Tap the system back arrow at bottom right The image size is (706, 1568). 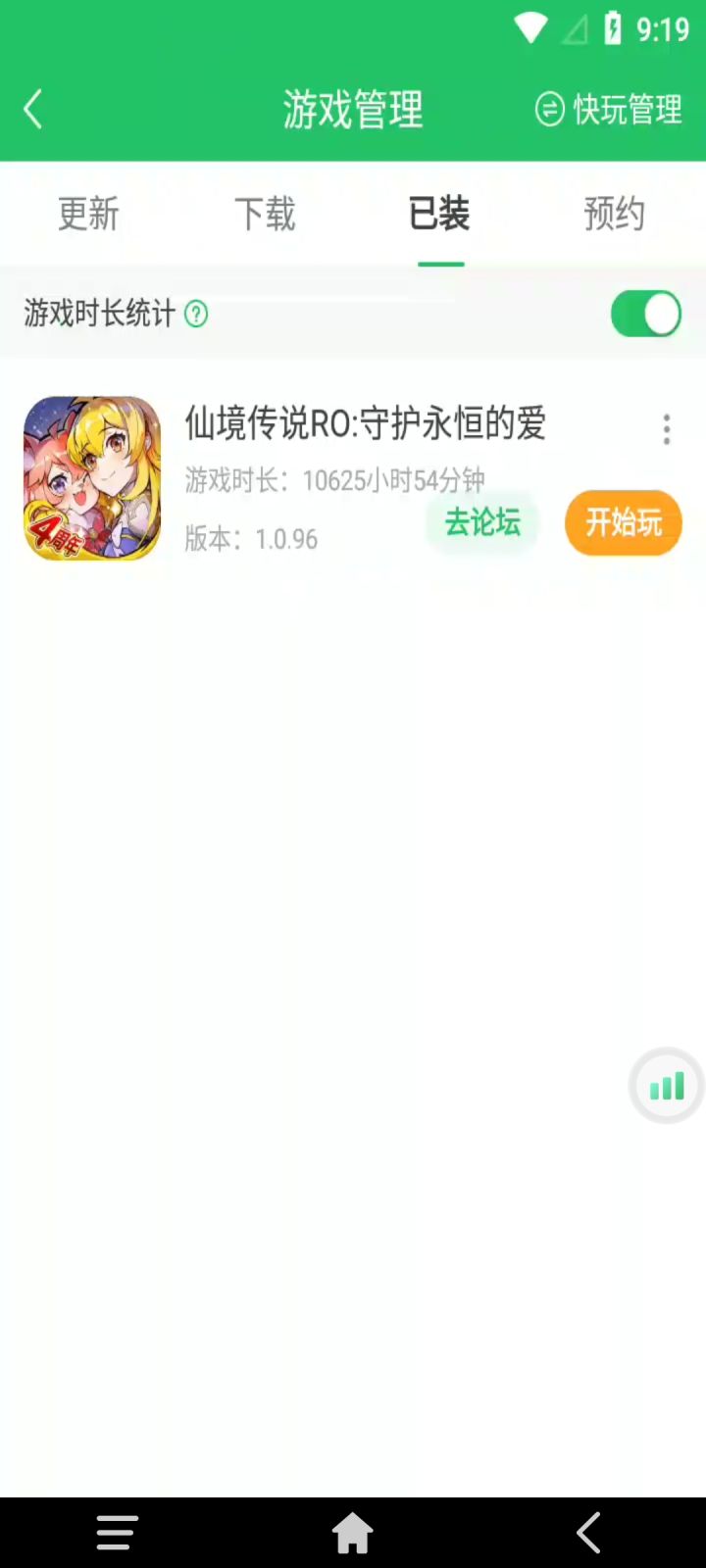pos(587,1532)
